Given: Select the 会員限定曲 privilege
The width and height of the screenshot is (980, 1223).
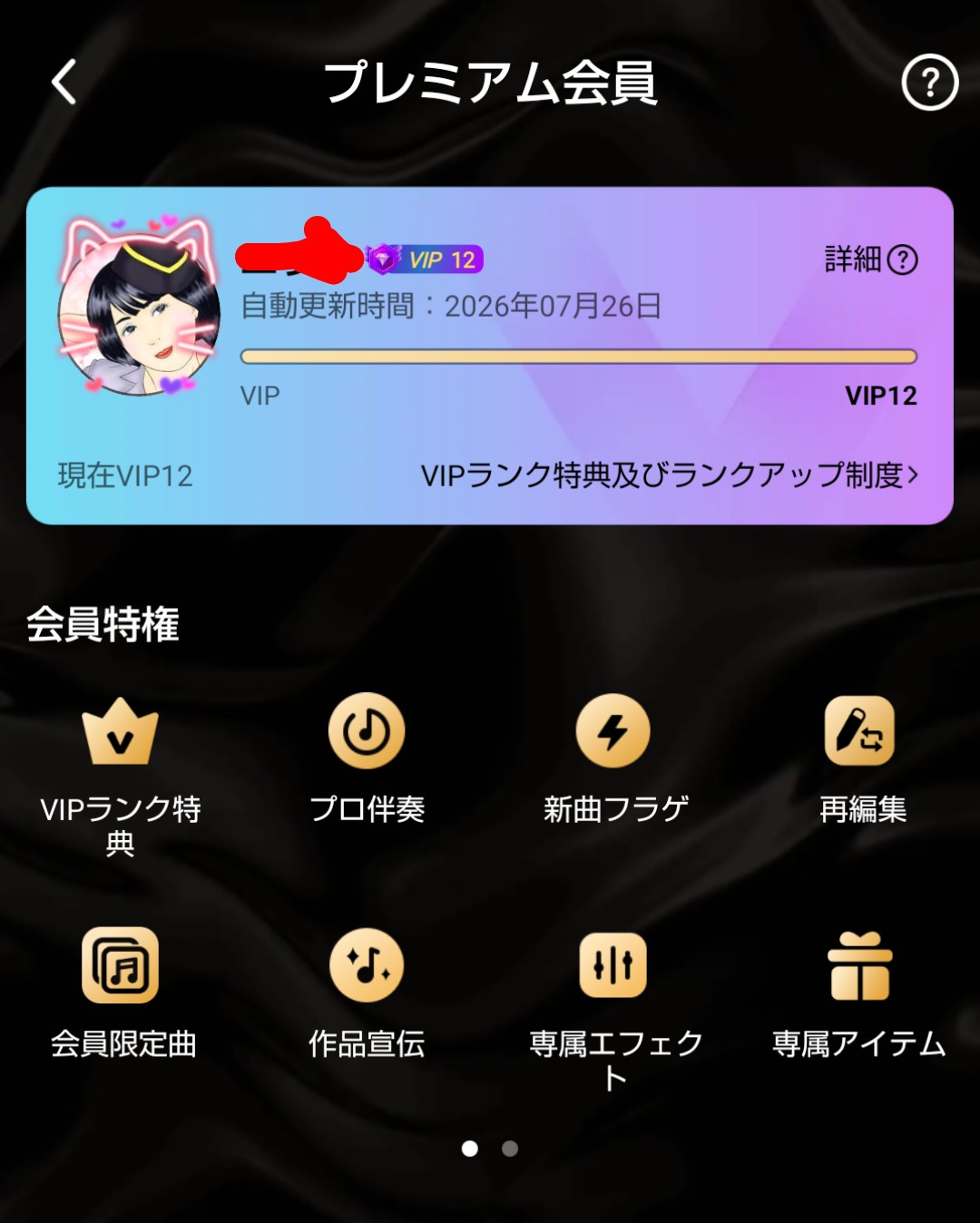Looking at the screenshot, I should (x=121, y=965).
